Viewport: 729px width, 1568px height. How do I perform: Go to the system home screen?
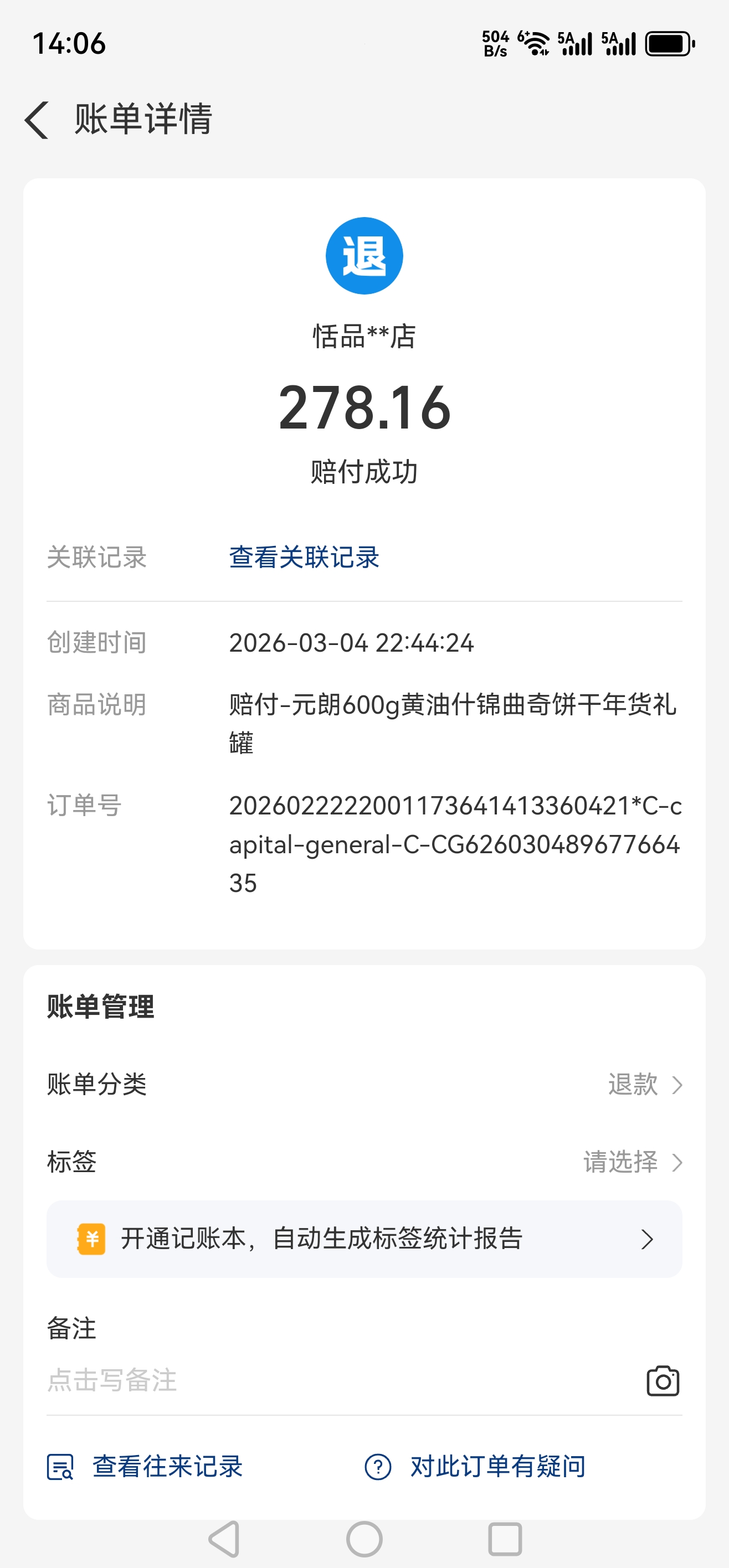point(364,1539)
